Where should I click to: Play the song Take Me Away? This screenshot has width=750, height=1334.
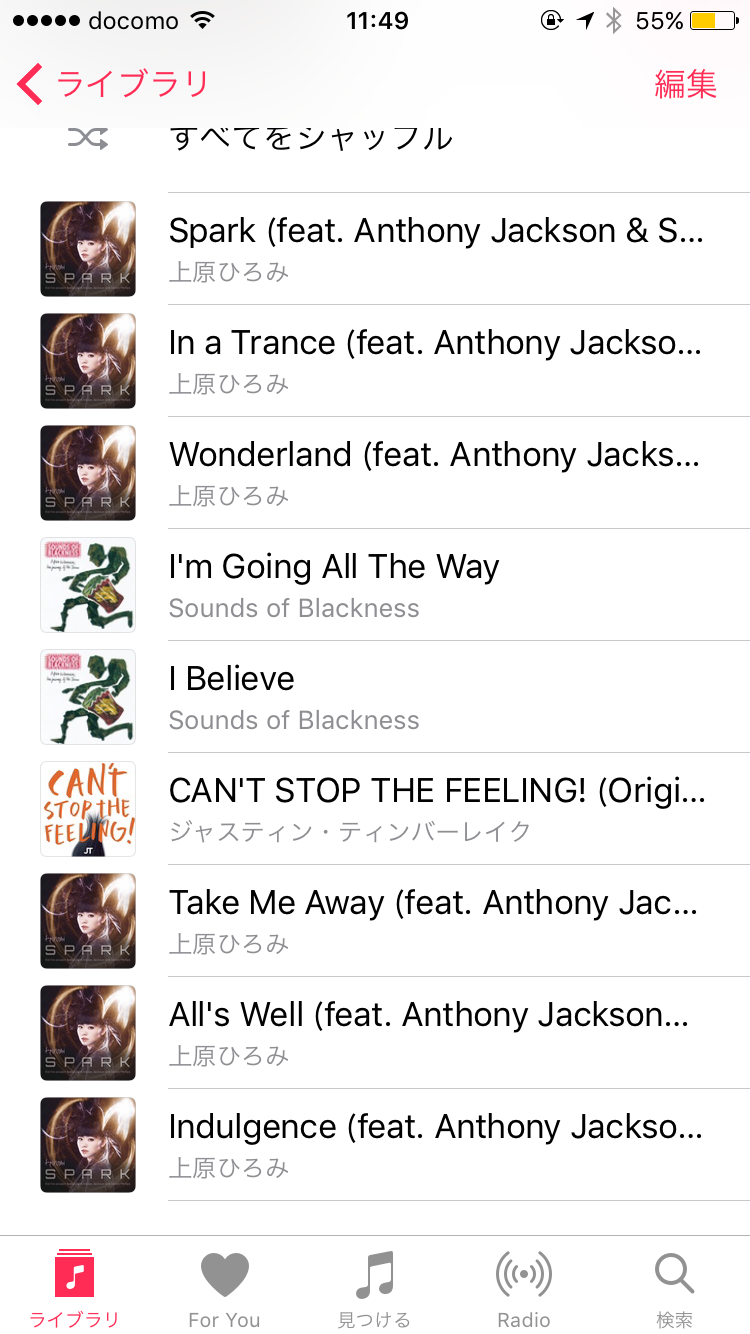[x=436, y=920]
